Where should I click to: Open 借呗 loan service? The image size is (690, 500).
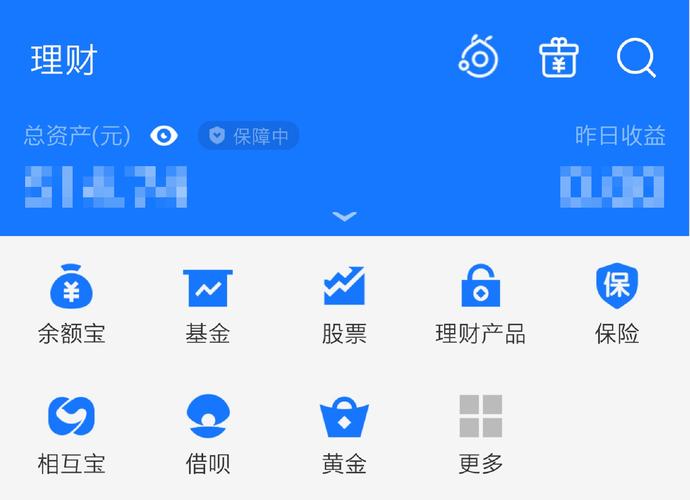208,432
